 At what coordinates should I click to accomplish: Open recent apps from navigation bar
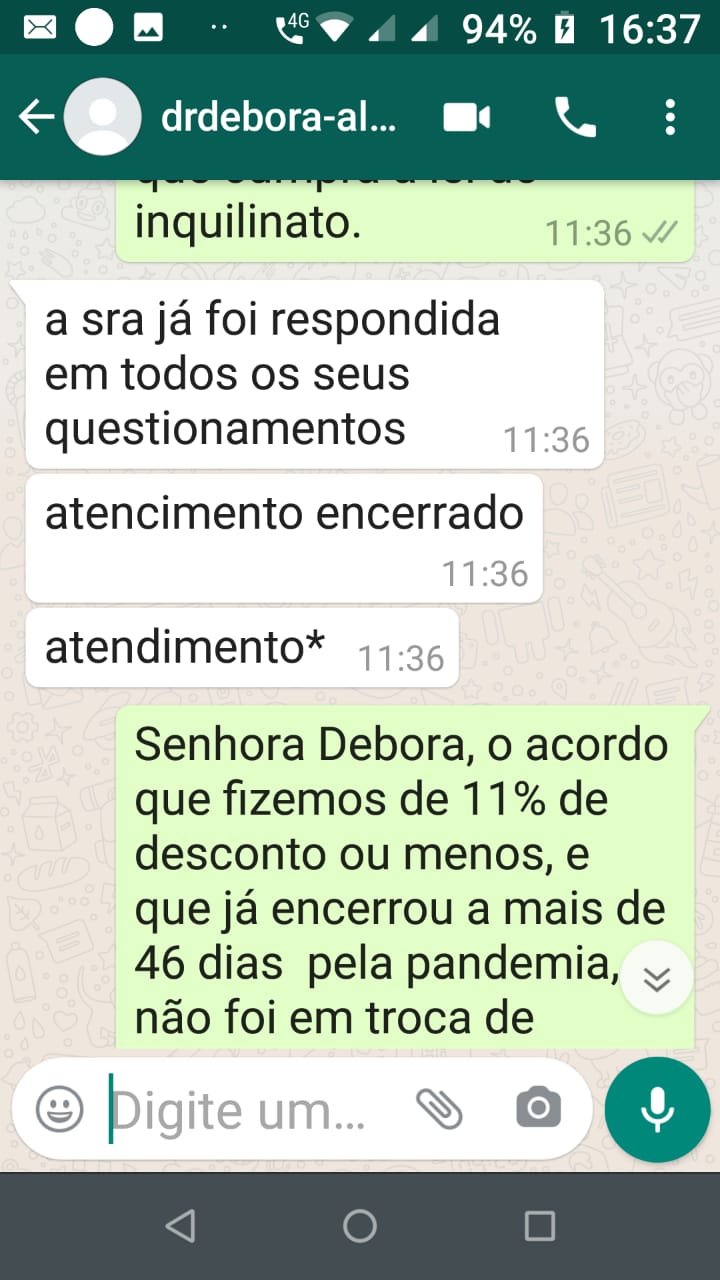tap(540, 1226)
